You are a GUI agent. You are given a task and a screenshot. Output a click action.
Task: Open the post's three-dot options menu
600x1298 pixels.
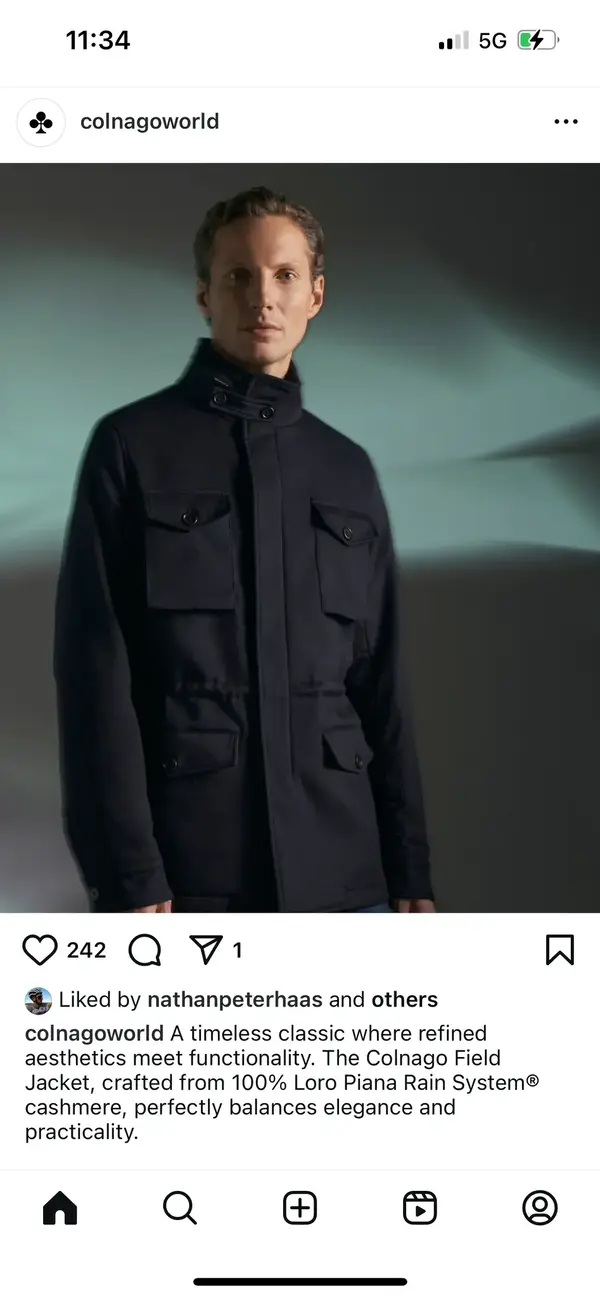pos(565,122)
